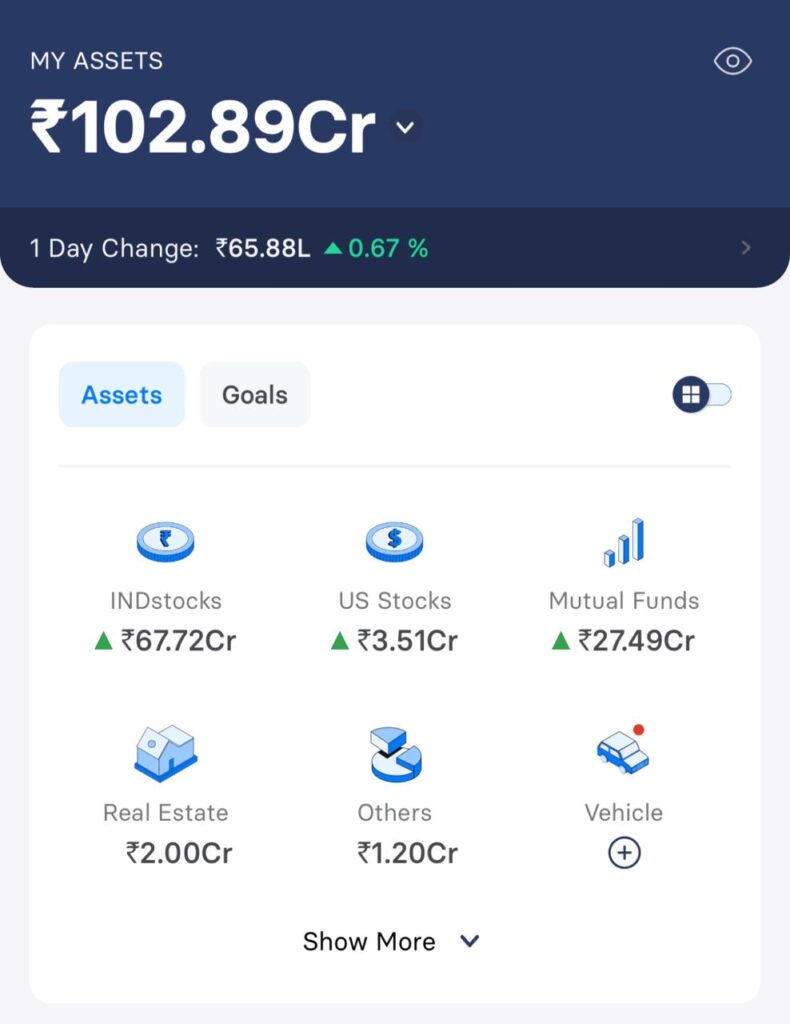Open the Real Estate asset
Screen dimensions: 790x1024
166,795
